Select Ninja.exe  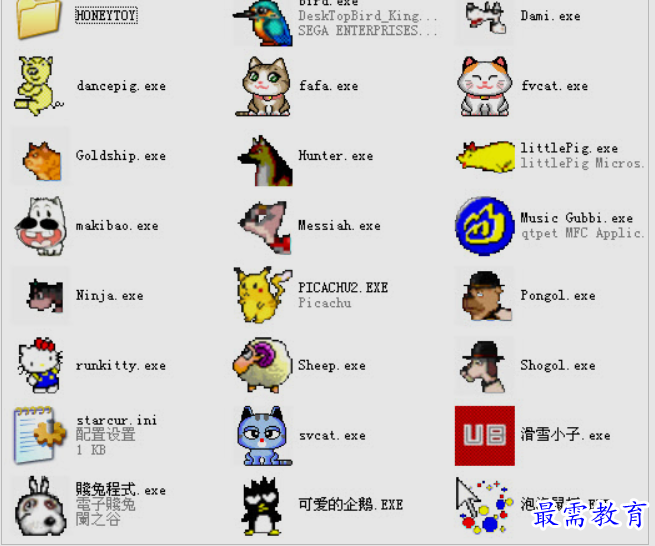tap(40, 296)
